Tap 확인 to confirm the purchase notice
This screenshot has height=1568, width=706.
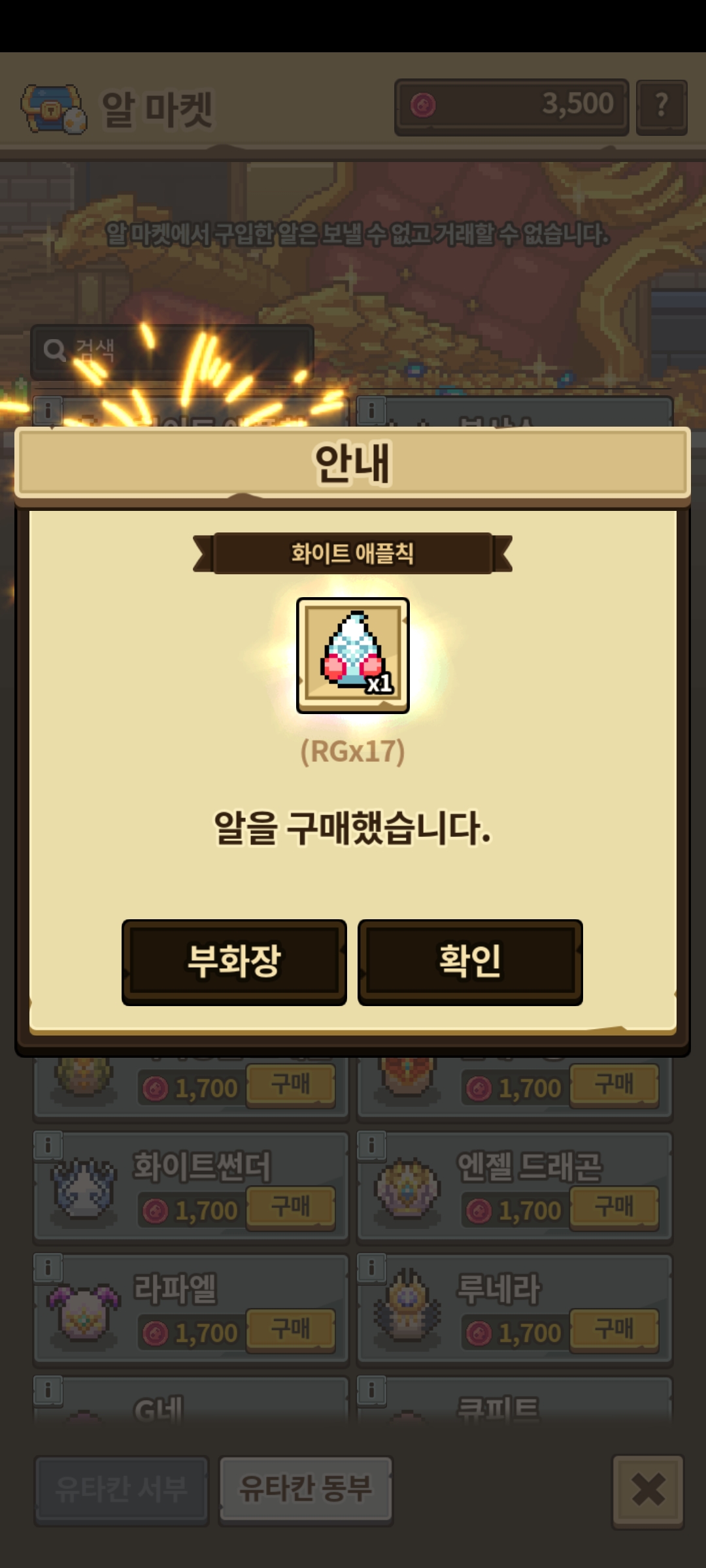[x=470, y=961]
